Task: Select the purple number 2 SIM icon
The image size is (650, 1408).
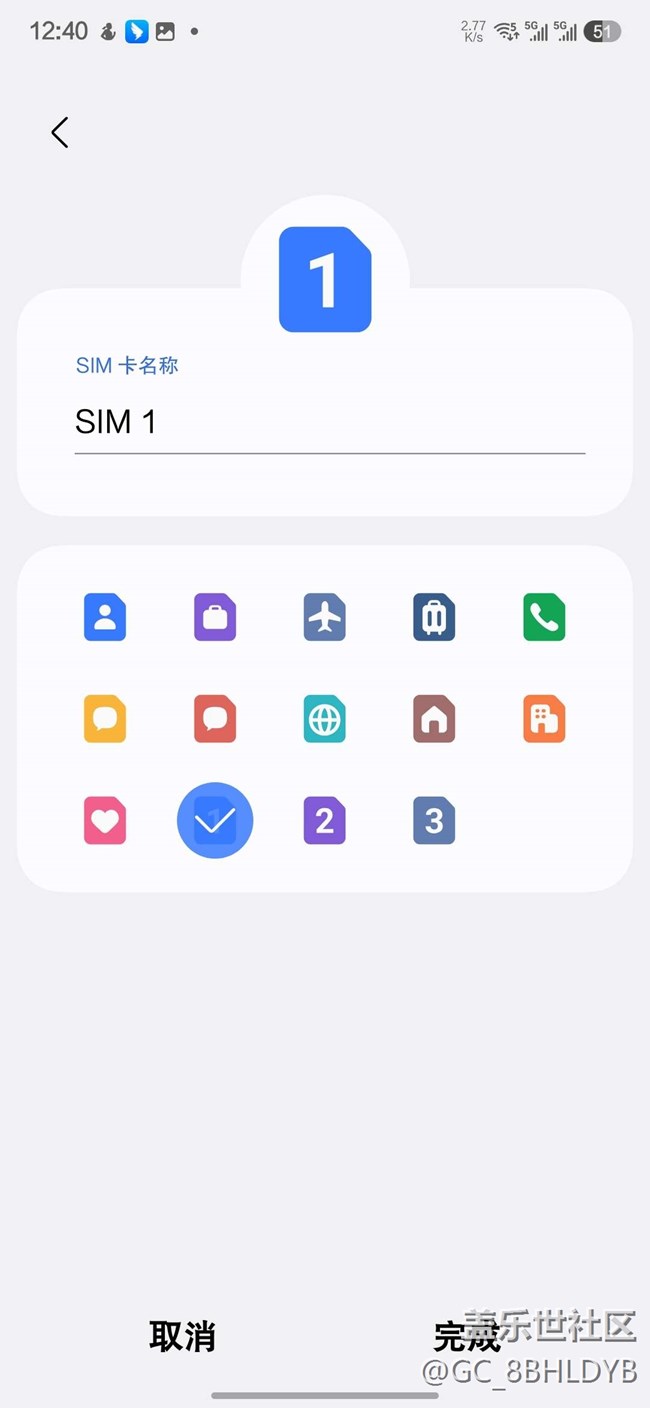Action: (325, 821)
